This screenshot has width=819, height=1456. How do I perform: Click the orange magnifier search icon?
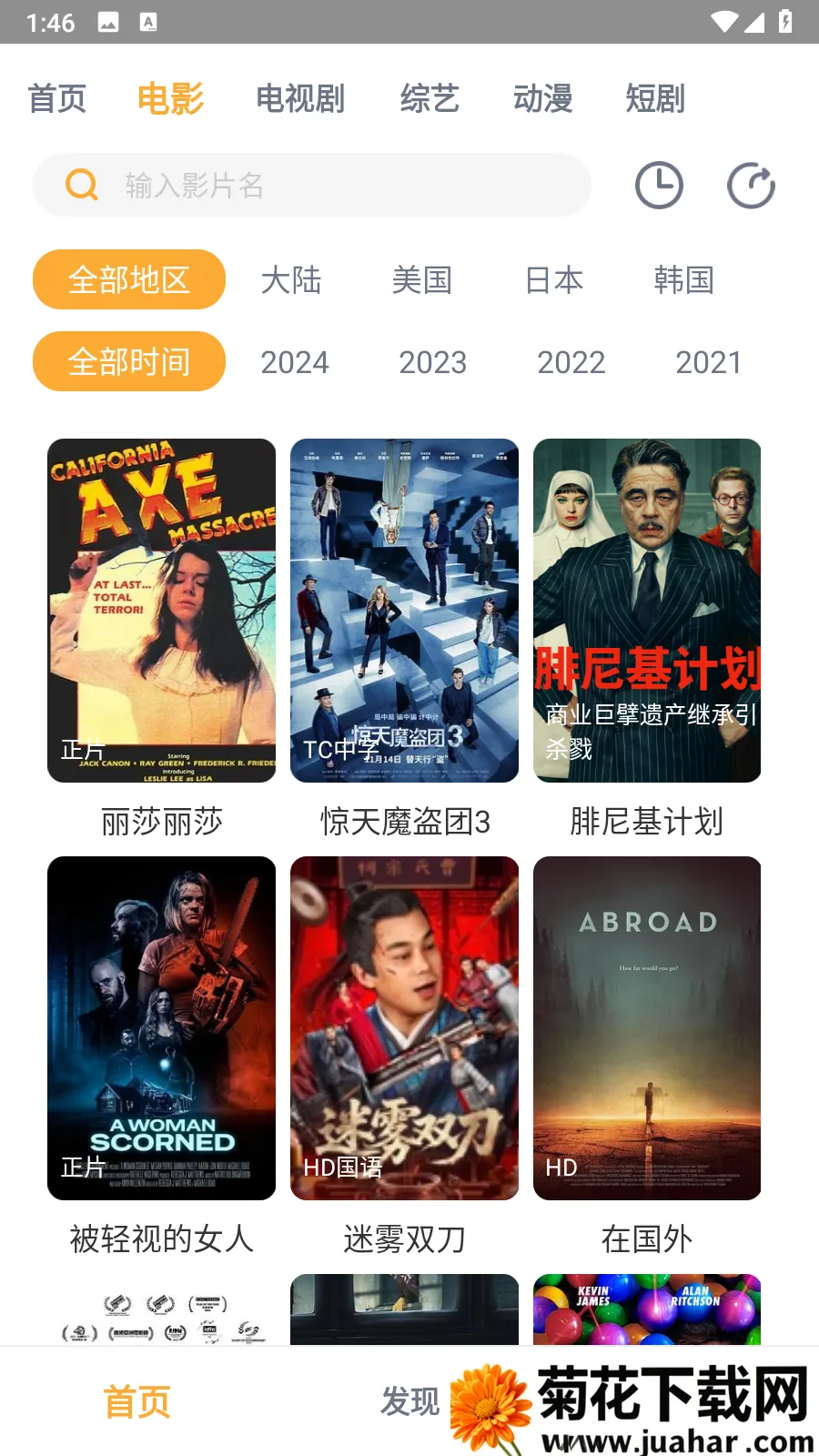(81, 185)
